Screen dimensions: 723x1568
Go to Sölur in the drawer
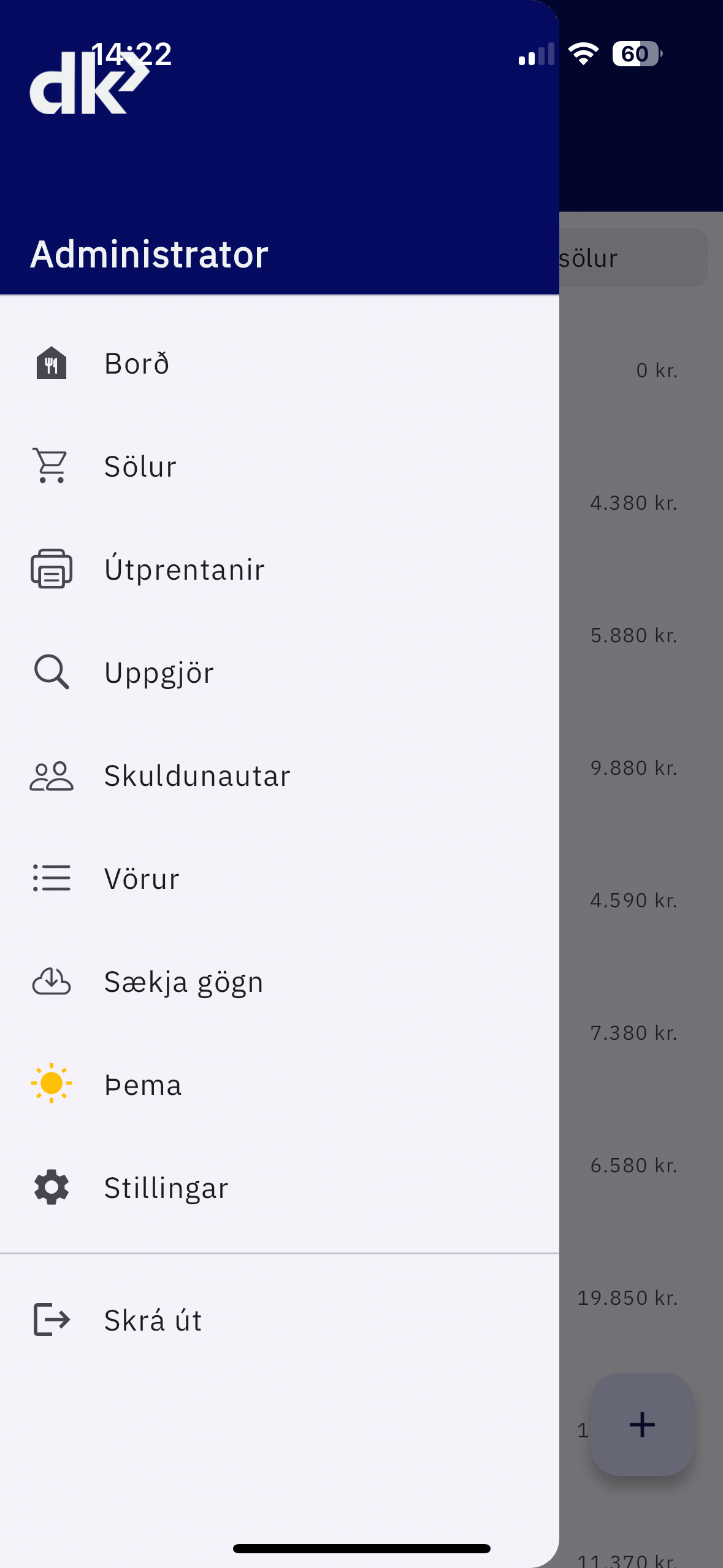click(140, 467)
